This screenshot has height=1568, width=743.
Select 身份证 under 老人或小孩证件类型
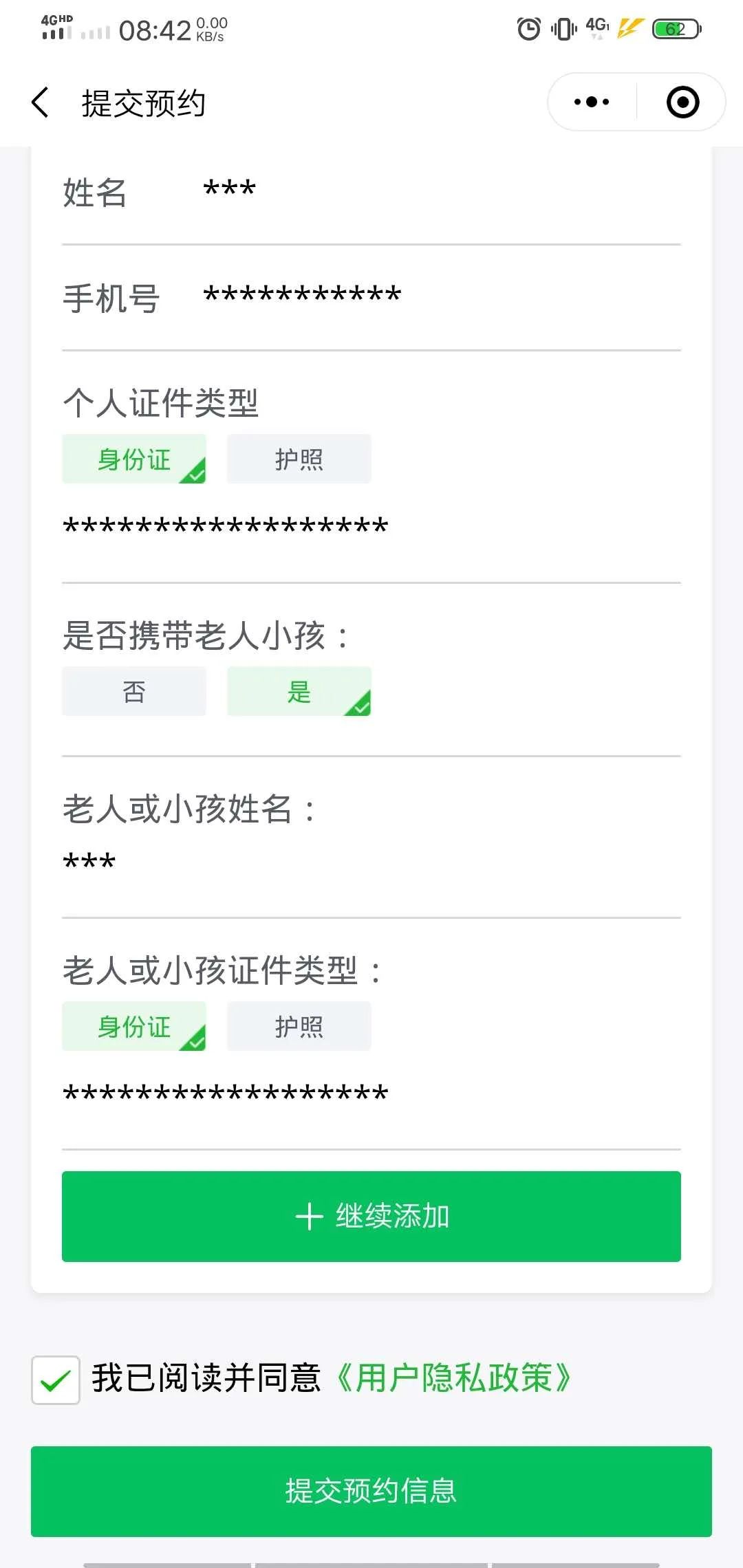134,1026
